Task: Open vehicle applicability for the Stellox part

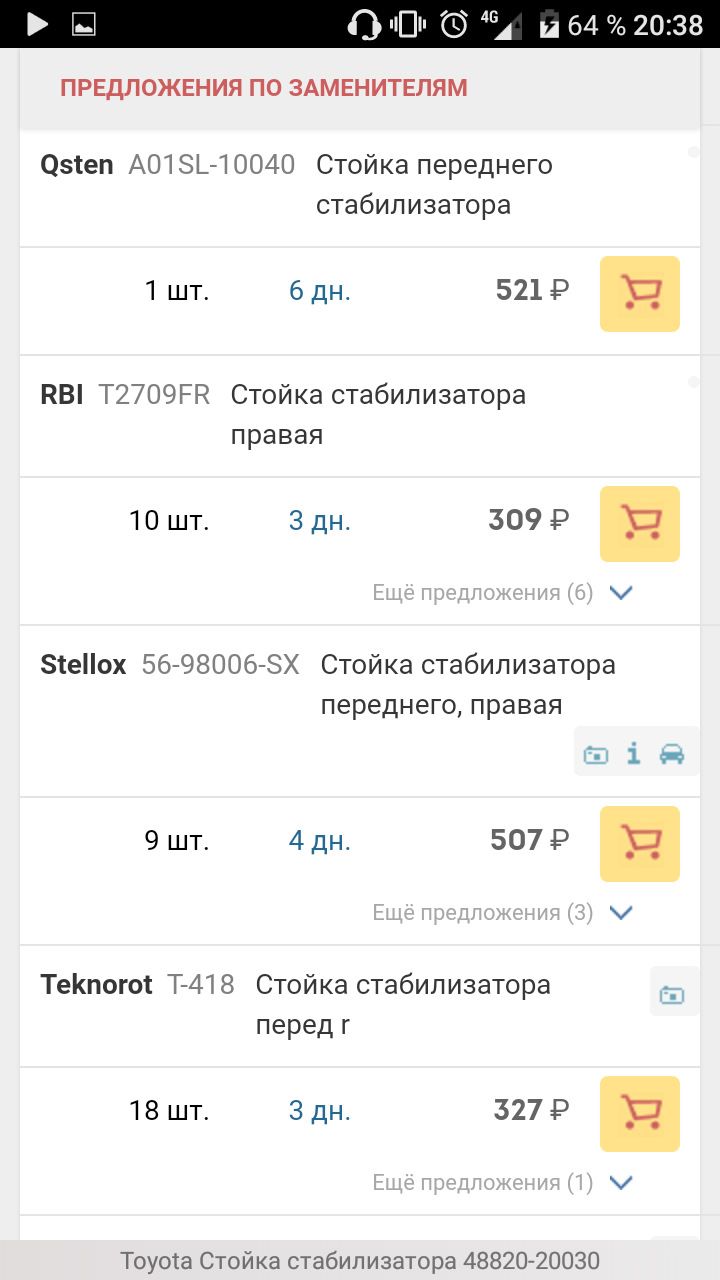Action: 670,753
